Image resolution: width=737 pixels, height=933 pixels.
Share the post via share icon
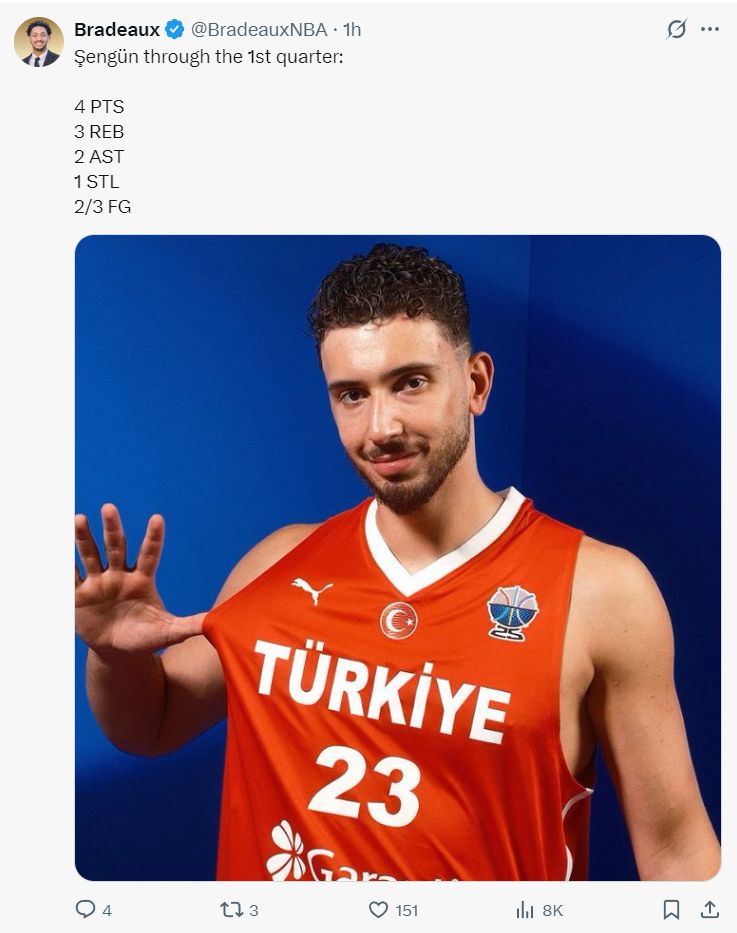[709, 910]
